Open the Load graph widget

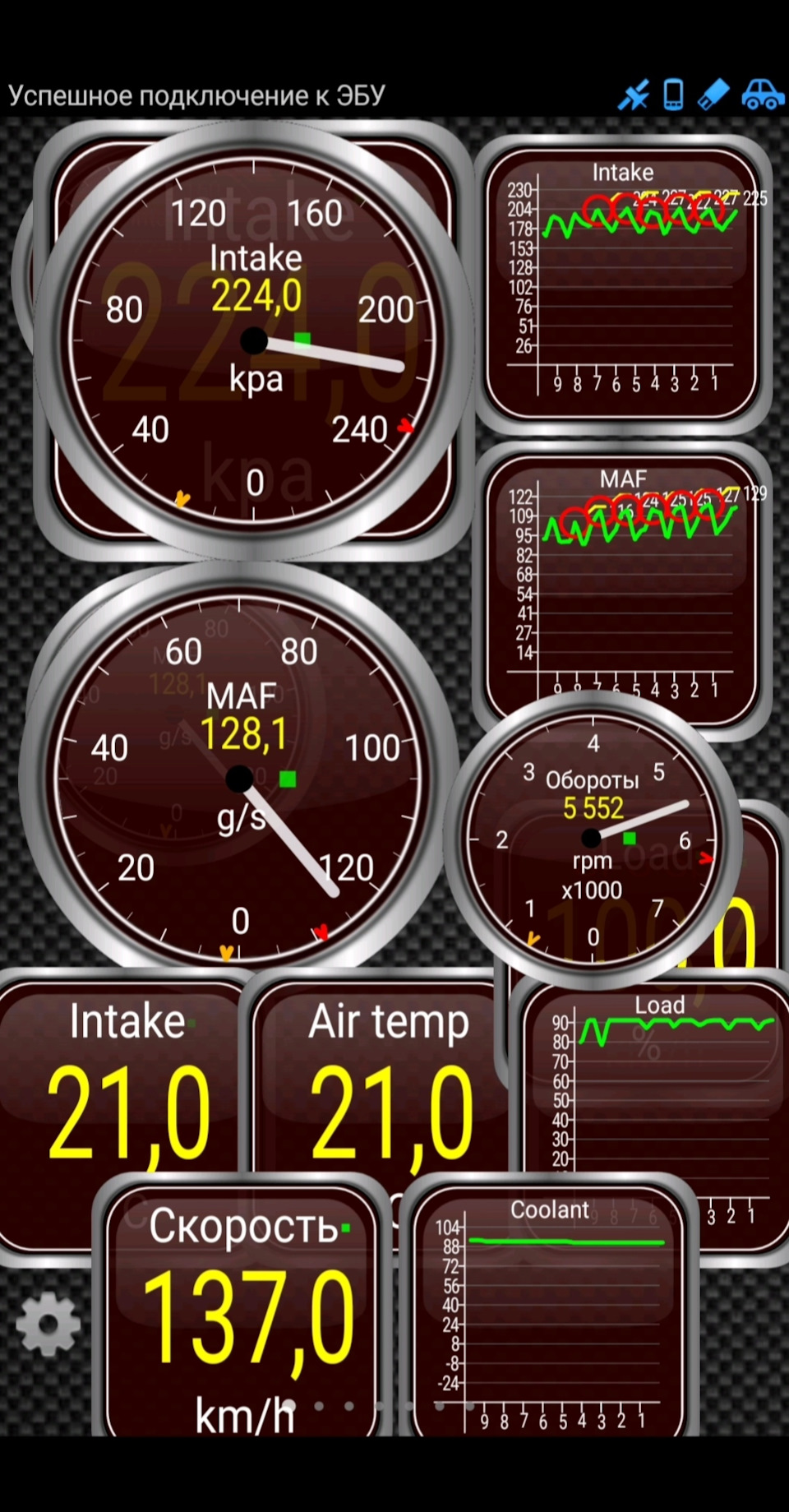[657, 1094]
